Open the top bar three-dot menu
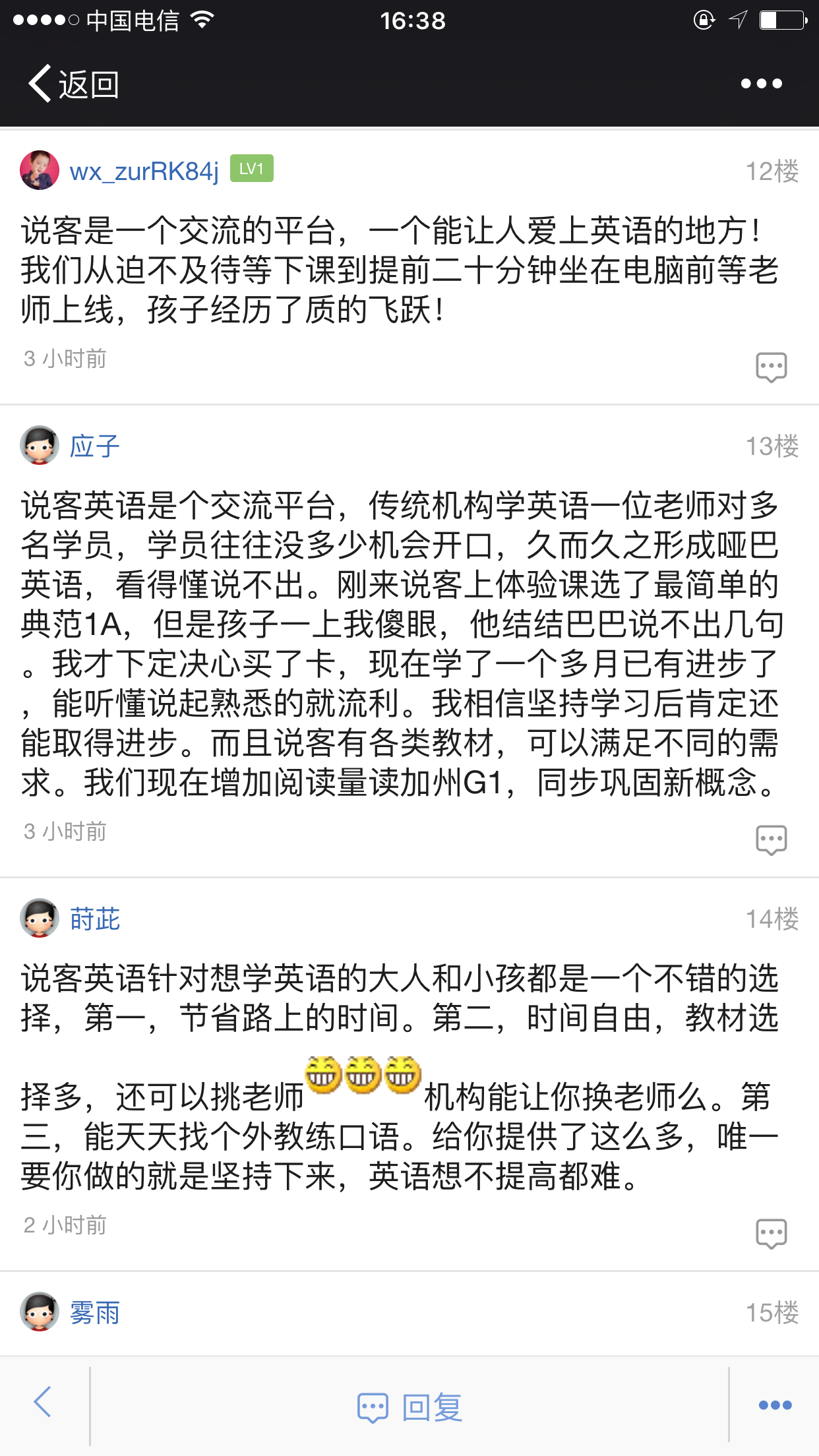 pos(761,84)
